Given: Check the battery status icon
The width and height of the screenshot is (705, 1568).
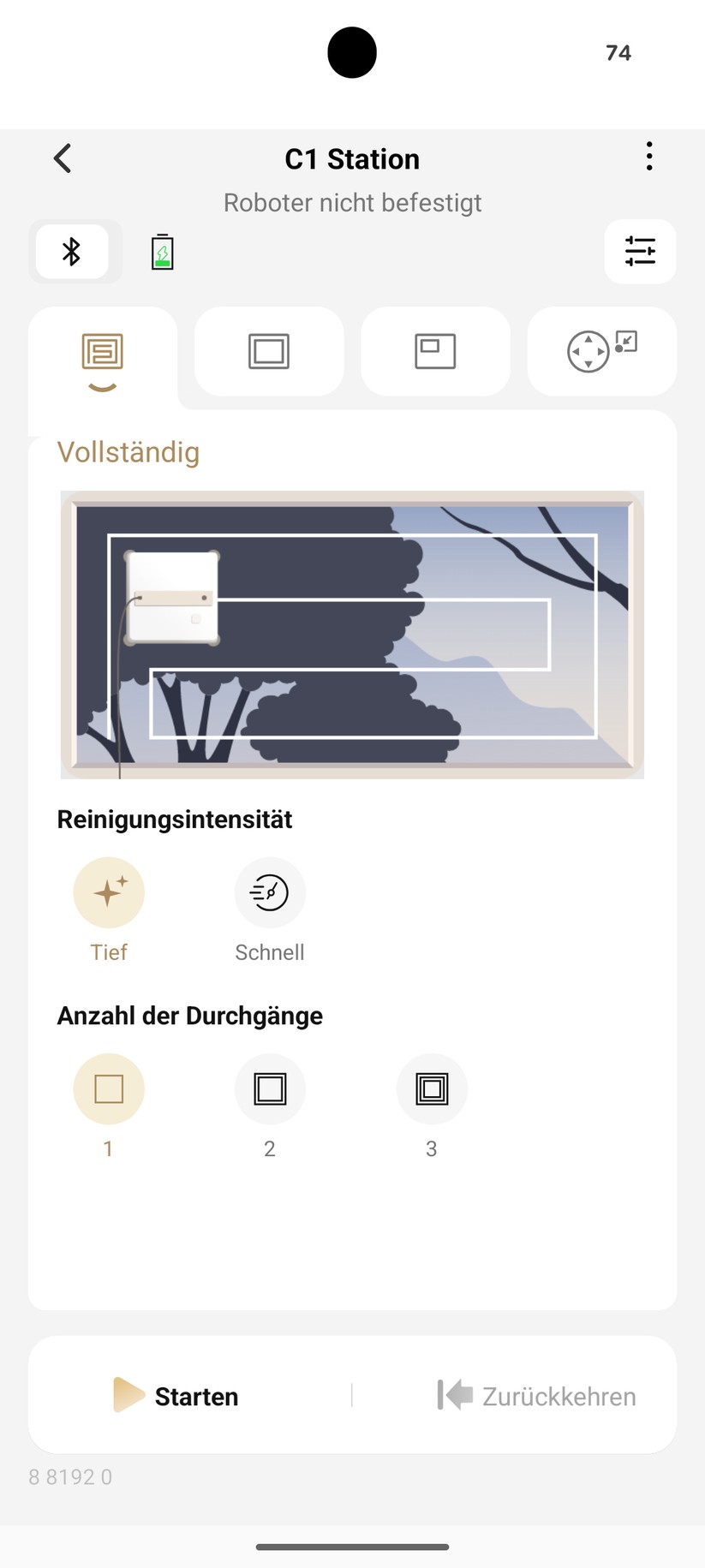Looking at the screenshot, I should pyautogui.click(x=160, y=252).
